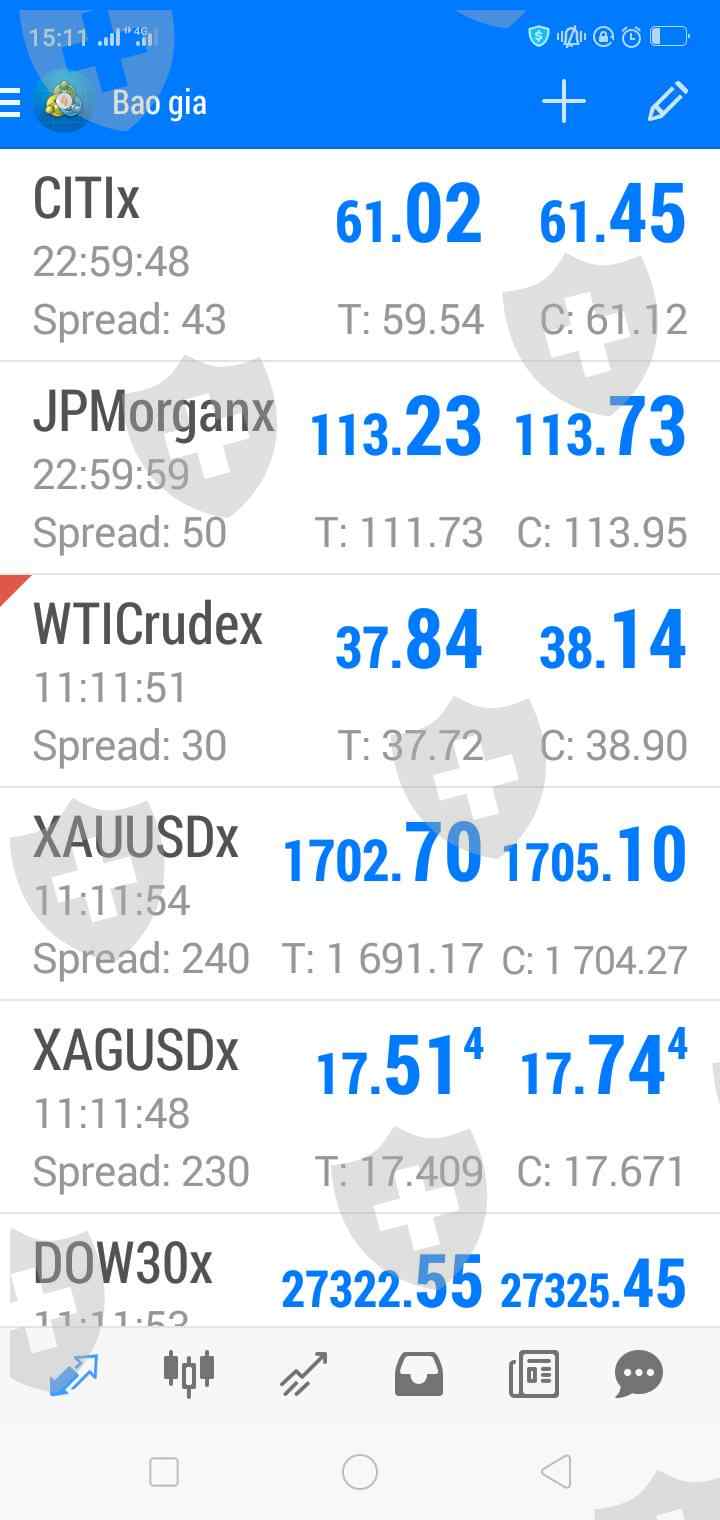Switch to the chat messages tab

[x=639, y=1374]
